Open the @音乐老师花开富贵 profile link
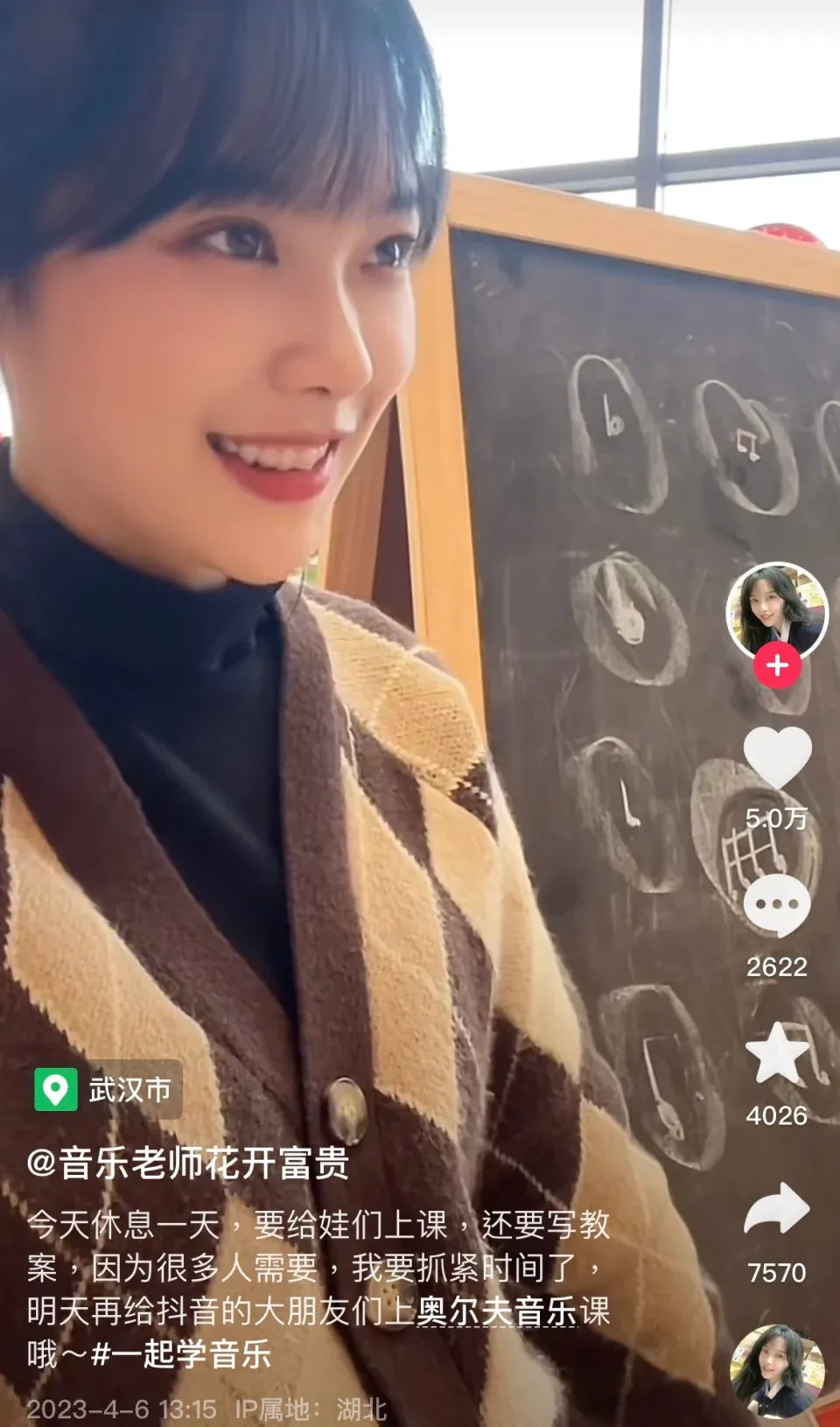Screen dimensions: 840x1427 click(188, 1163)
